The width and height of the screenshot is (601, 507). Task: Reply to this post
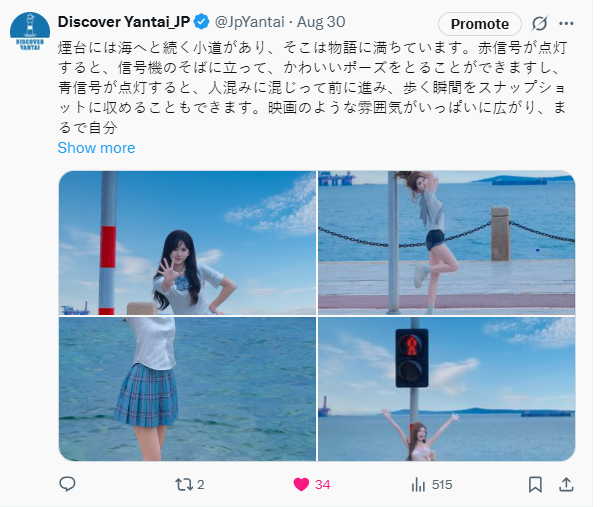(67, 484)
